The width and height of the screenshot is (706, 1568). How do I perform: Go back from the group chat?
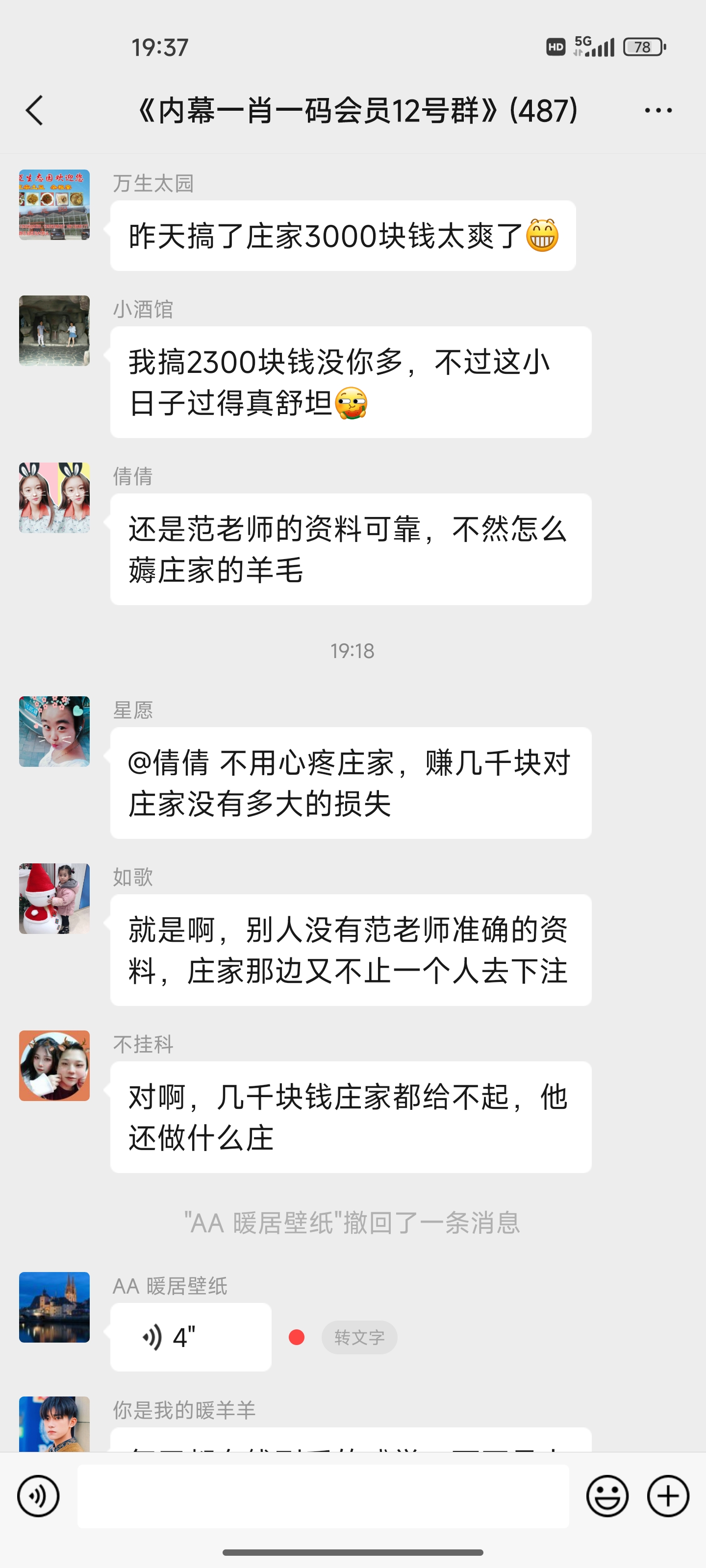pyautogui.click(x=35, y=111)
